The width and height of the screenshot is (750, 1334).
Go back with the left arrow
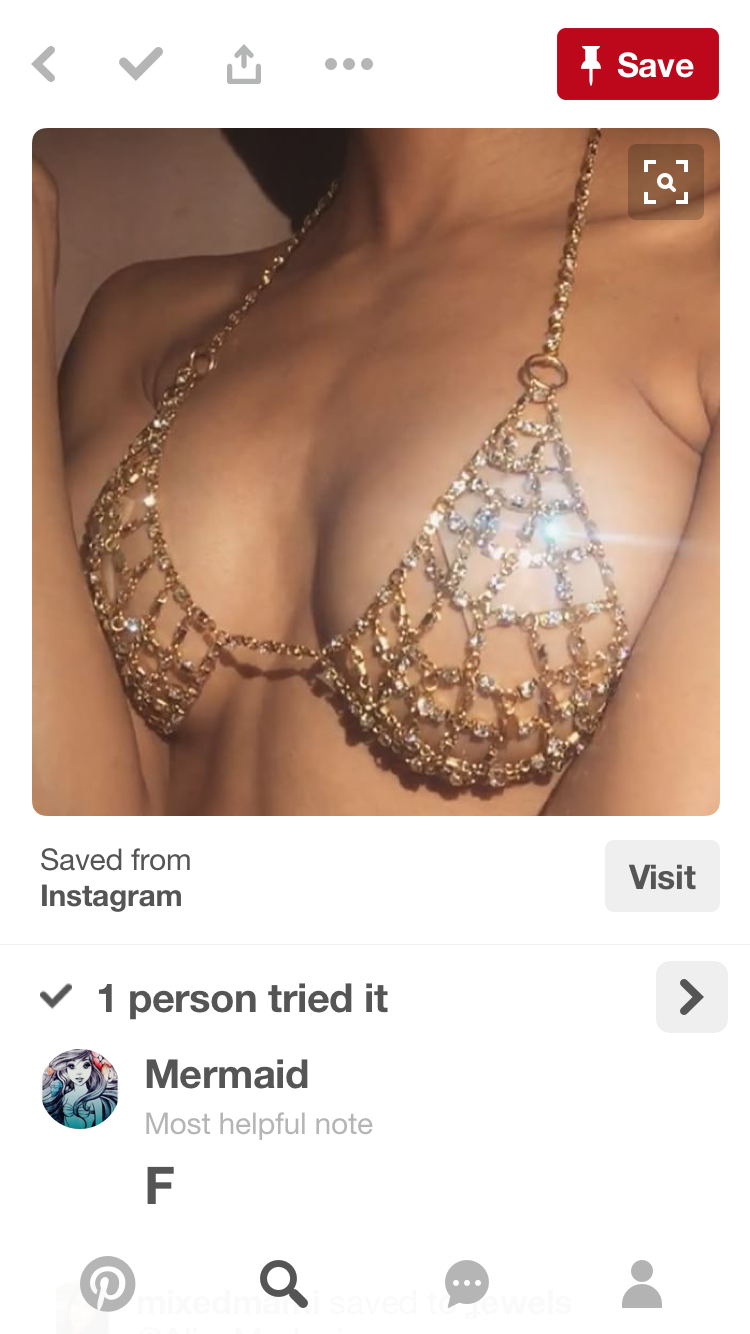pyautogui.click(x=44, y=65)
